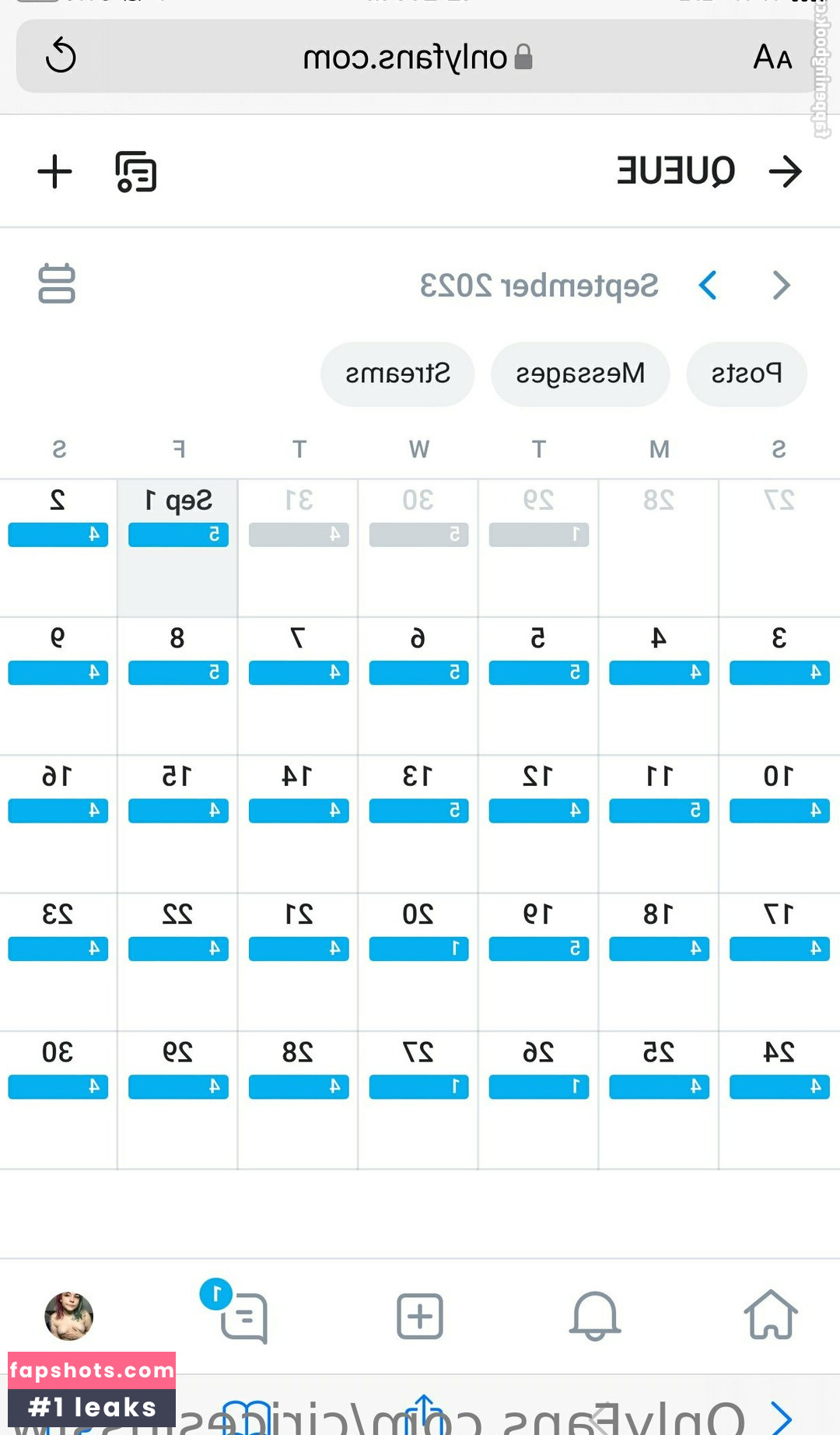This screenshot has width=840, height=1435.
Task: Filter the queue by Streams
Action: (397, 374)
